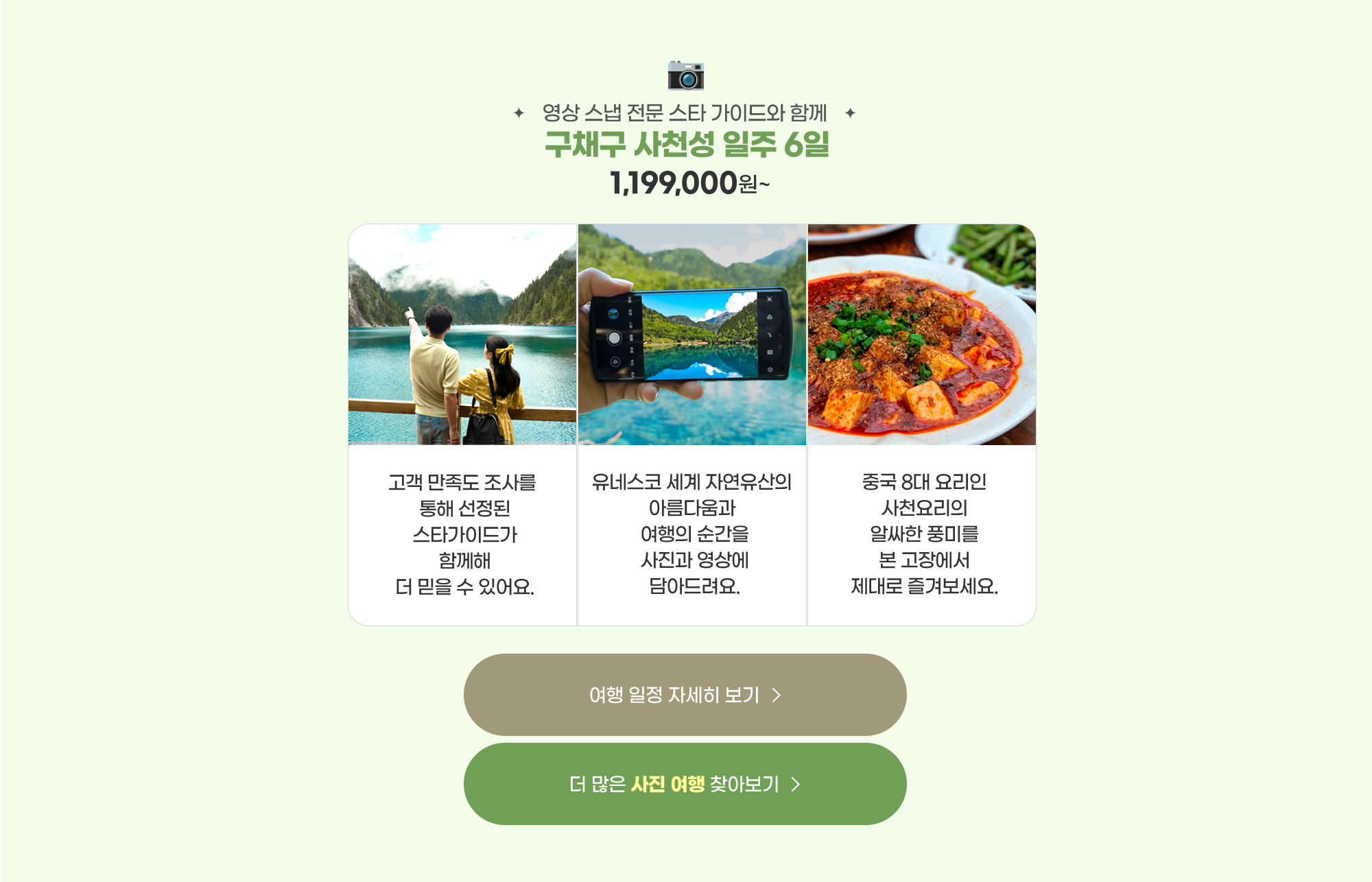Open 여행 일정 자세히 보기 button

click(x=685, y=695)
